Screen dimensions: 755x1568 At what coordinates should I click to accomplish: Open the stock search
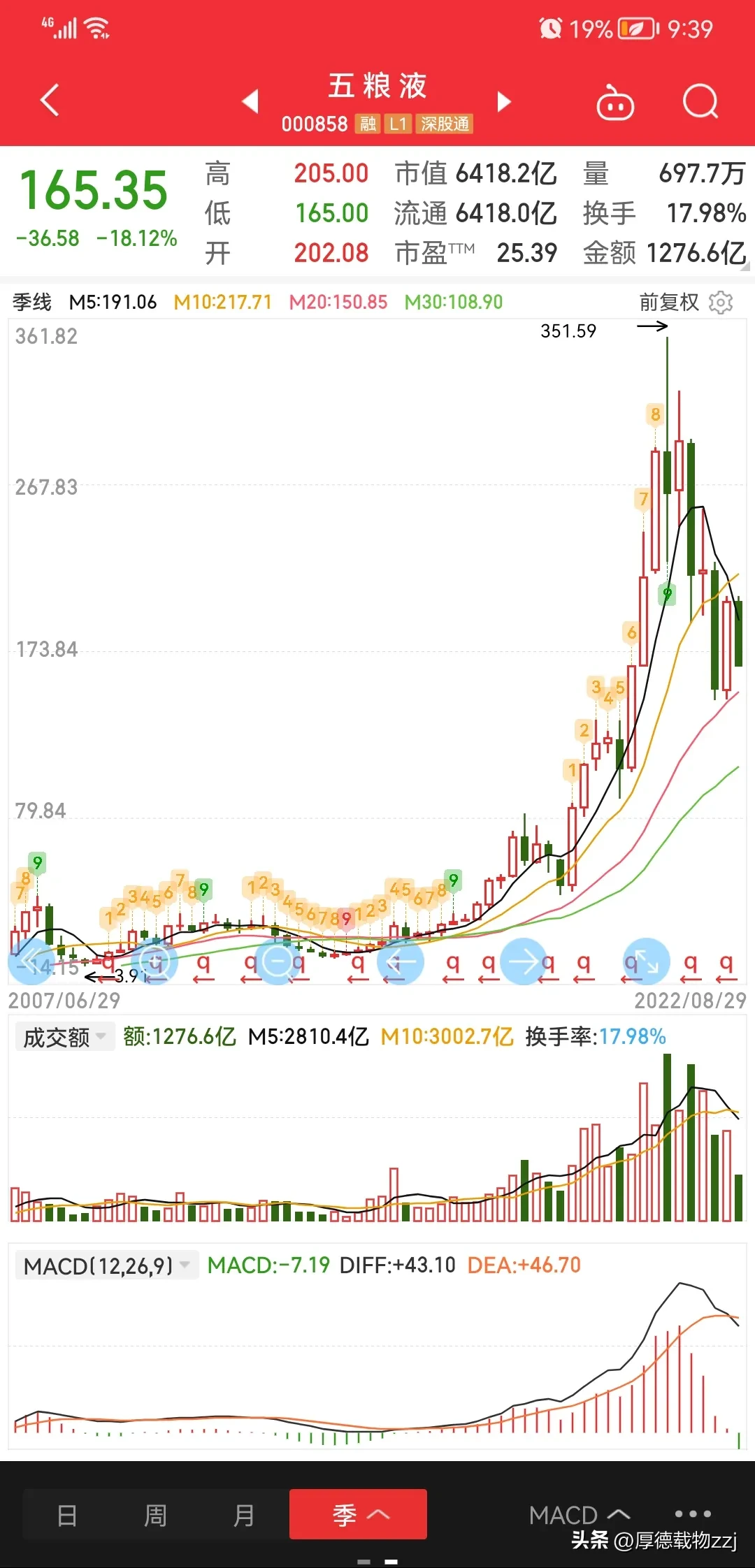[700, 103]
